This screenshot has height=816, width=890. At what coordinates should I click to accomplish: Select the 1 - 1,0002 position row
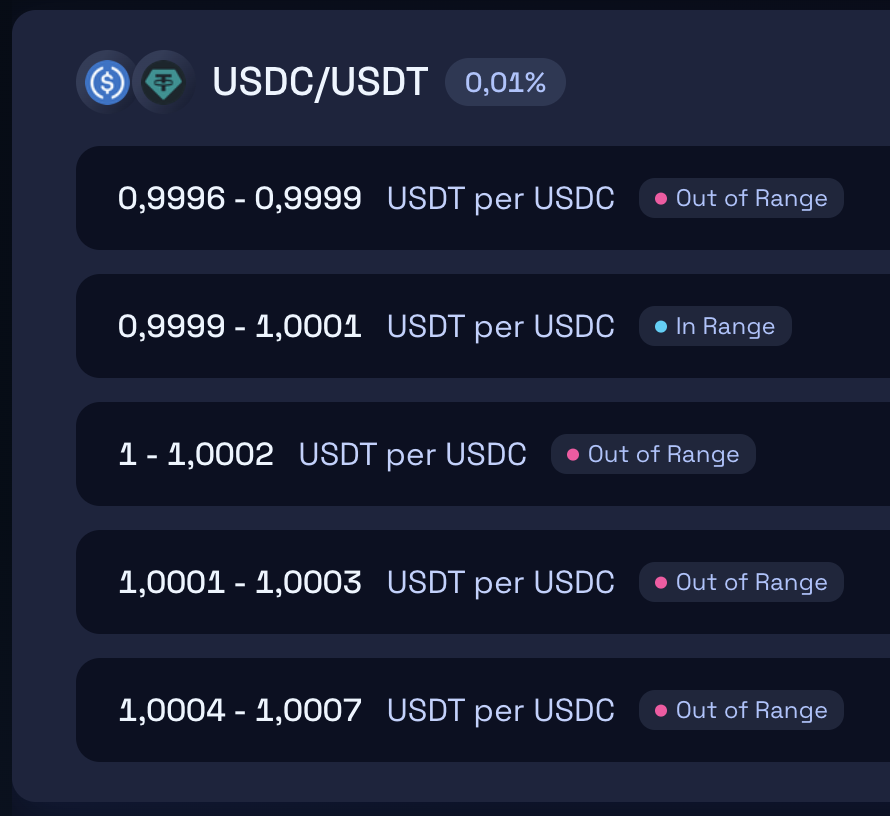point(480,454)
